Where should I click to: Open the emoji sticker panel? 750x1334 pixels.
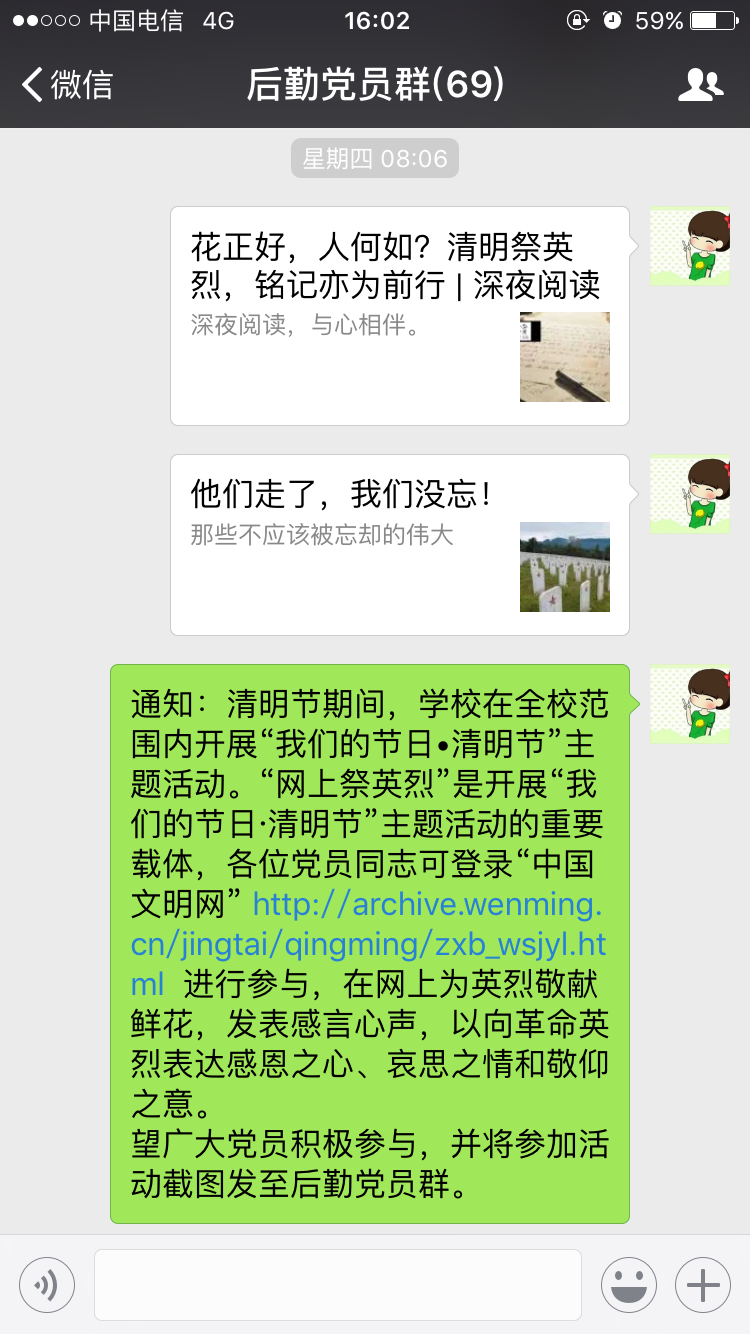click(x=629, y=1284)
